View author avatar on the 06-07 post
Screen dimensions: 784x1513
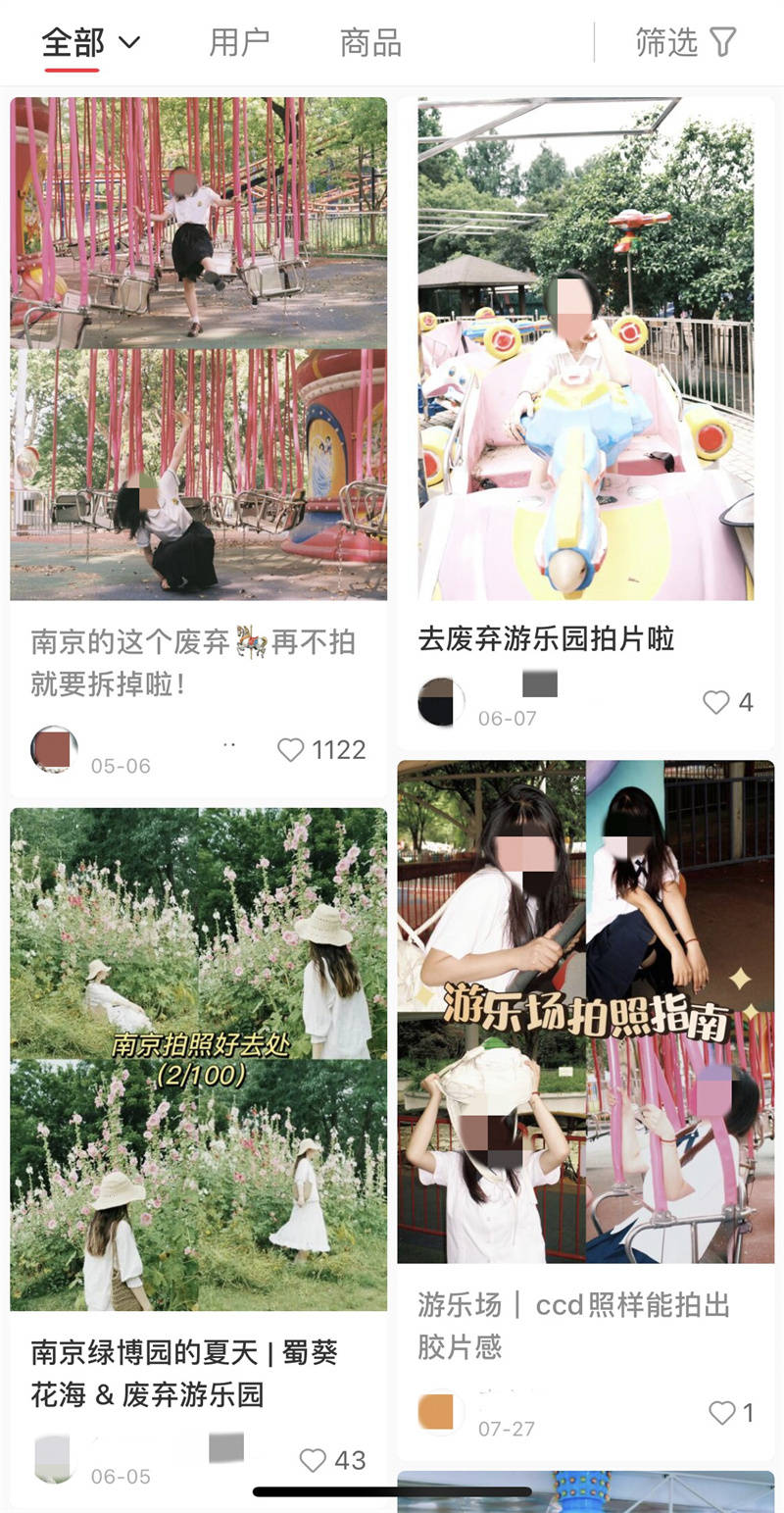(x=441, y=702)
